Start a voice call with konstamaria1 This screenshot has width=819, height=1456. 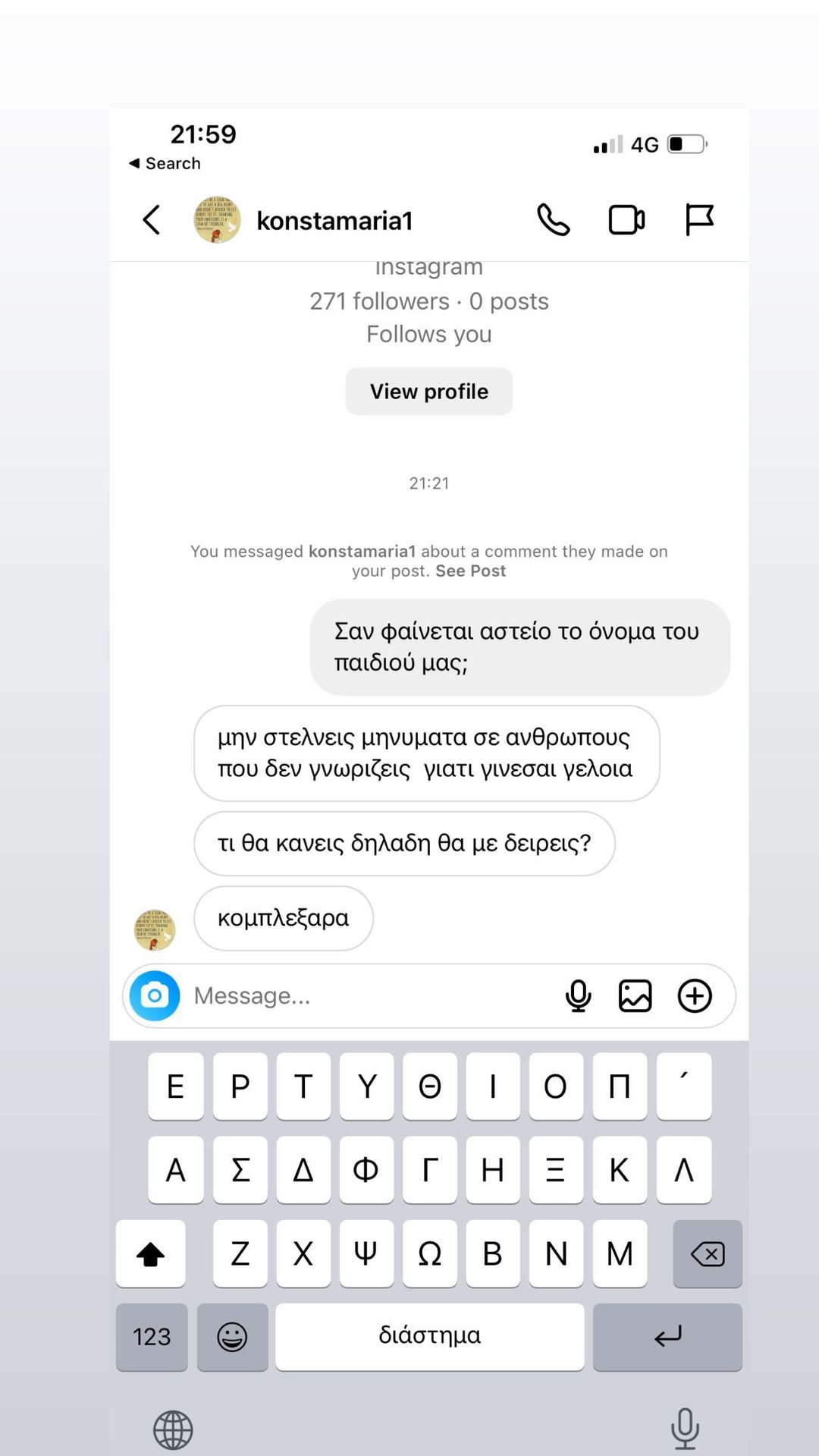coord(553,220)
